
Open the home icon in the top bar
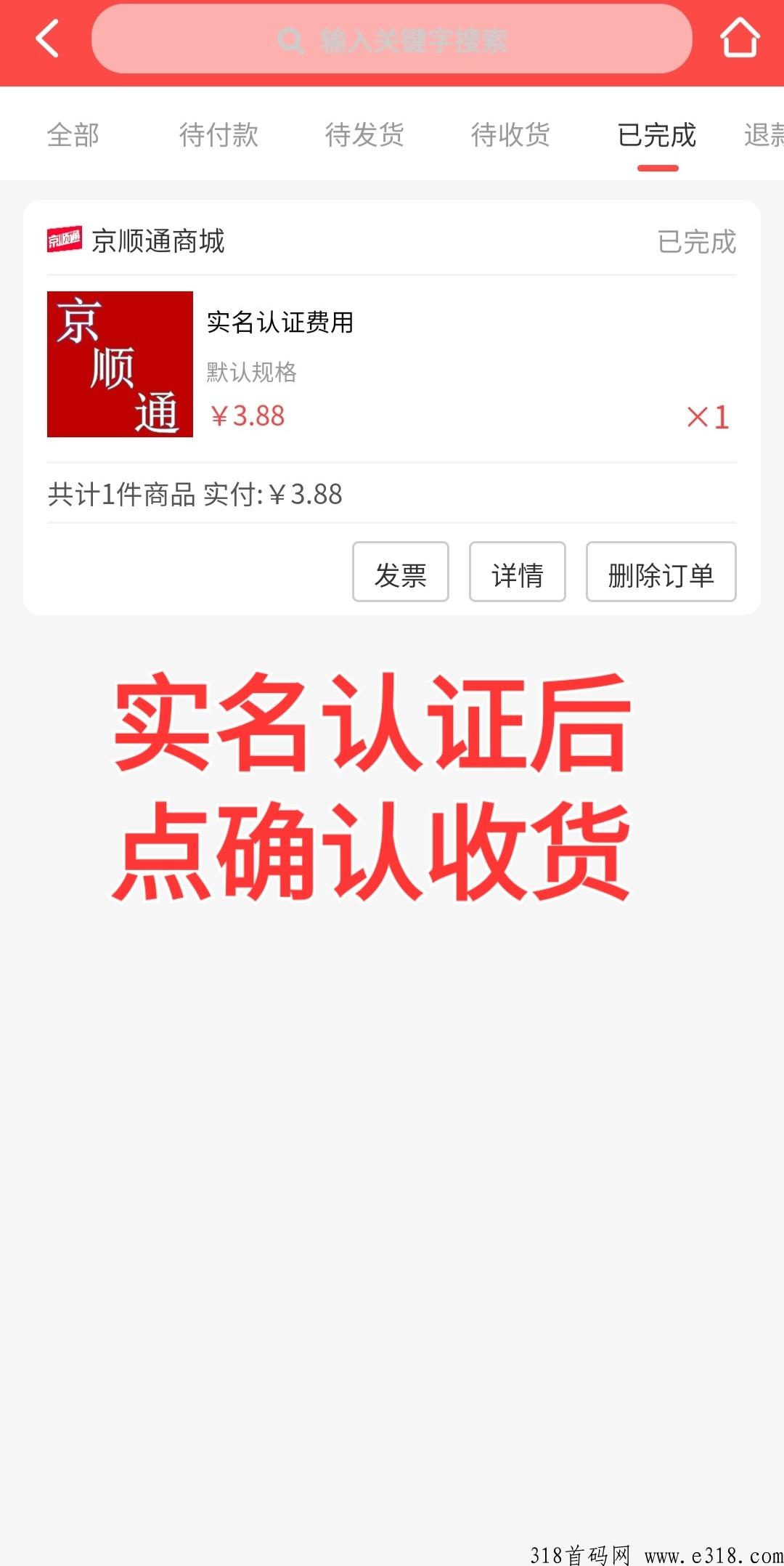[x=740, y=38]
